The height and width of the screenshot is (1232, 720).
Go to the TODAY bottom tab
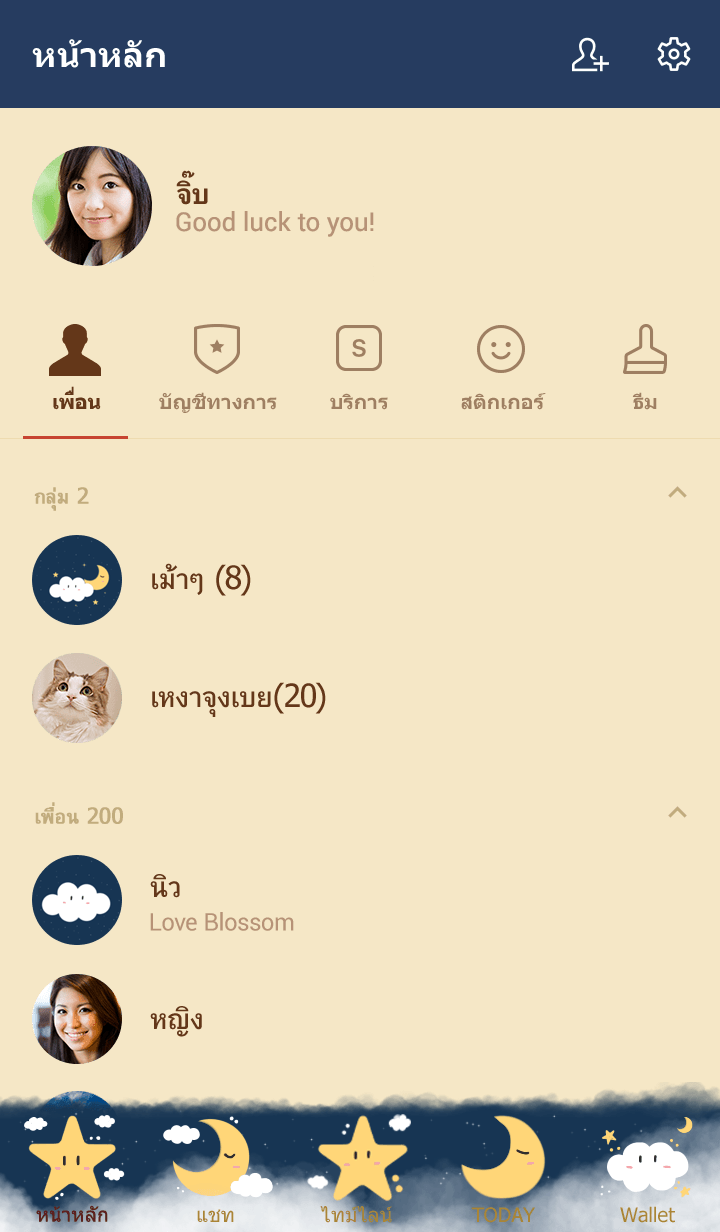503,1170
